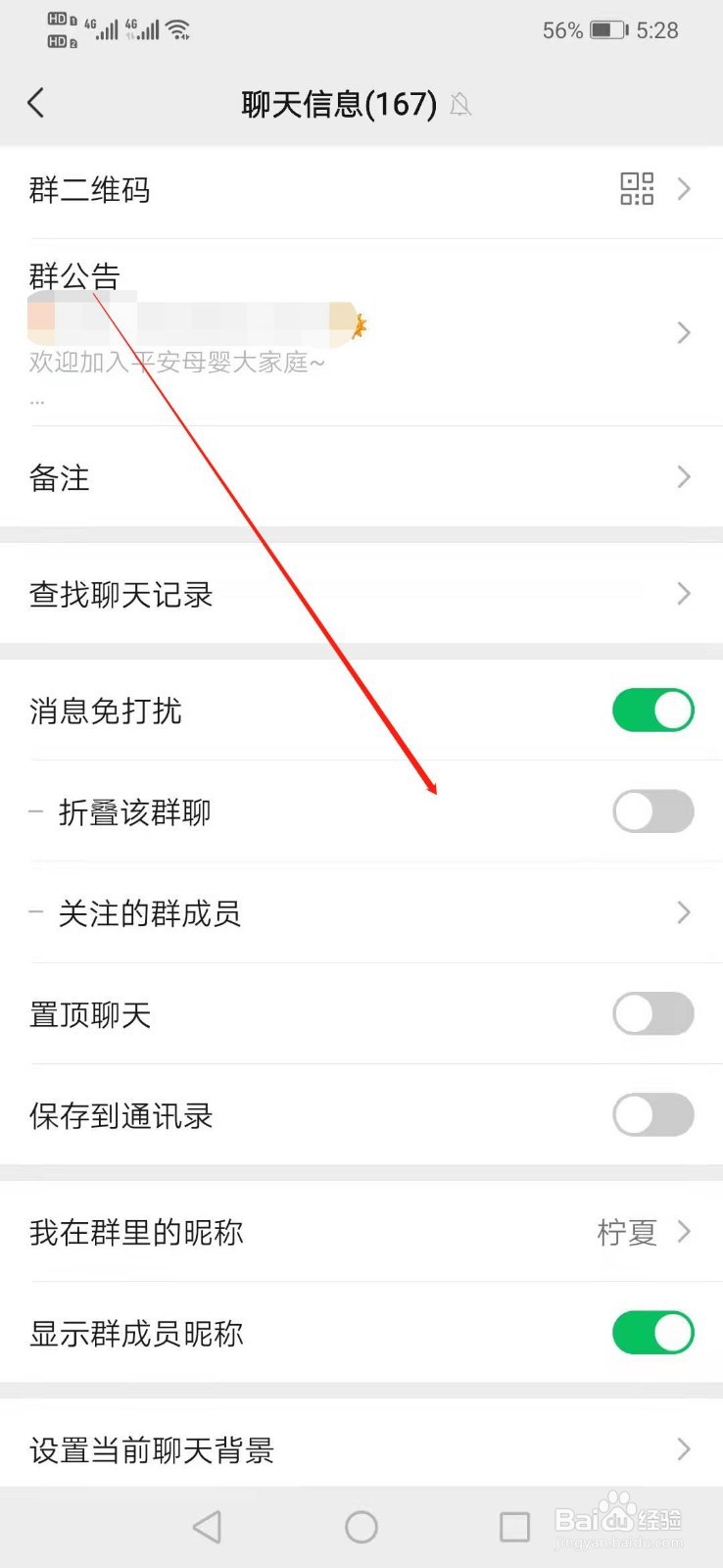This screenshot has height=1568, width=723.
Task: Expand 关注的群成员 member list
Action: click(x=361, y=912)
